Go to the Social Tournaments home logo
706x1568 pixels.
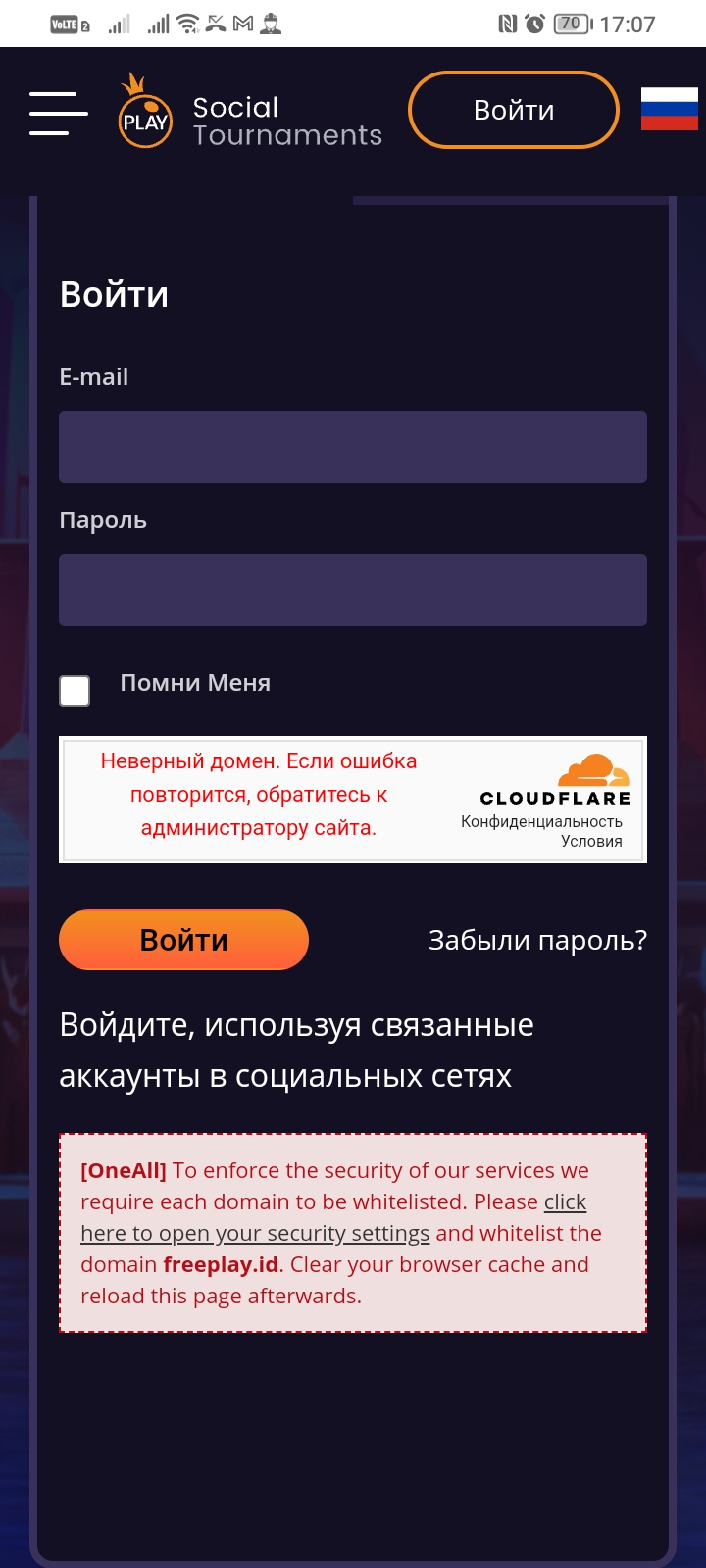point(249,111)
